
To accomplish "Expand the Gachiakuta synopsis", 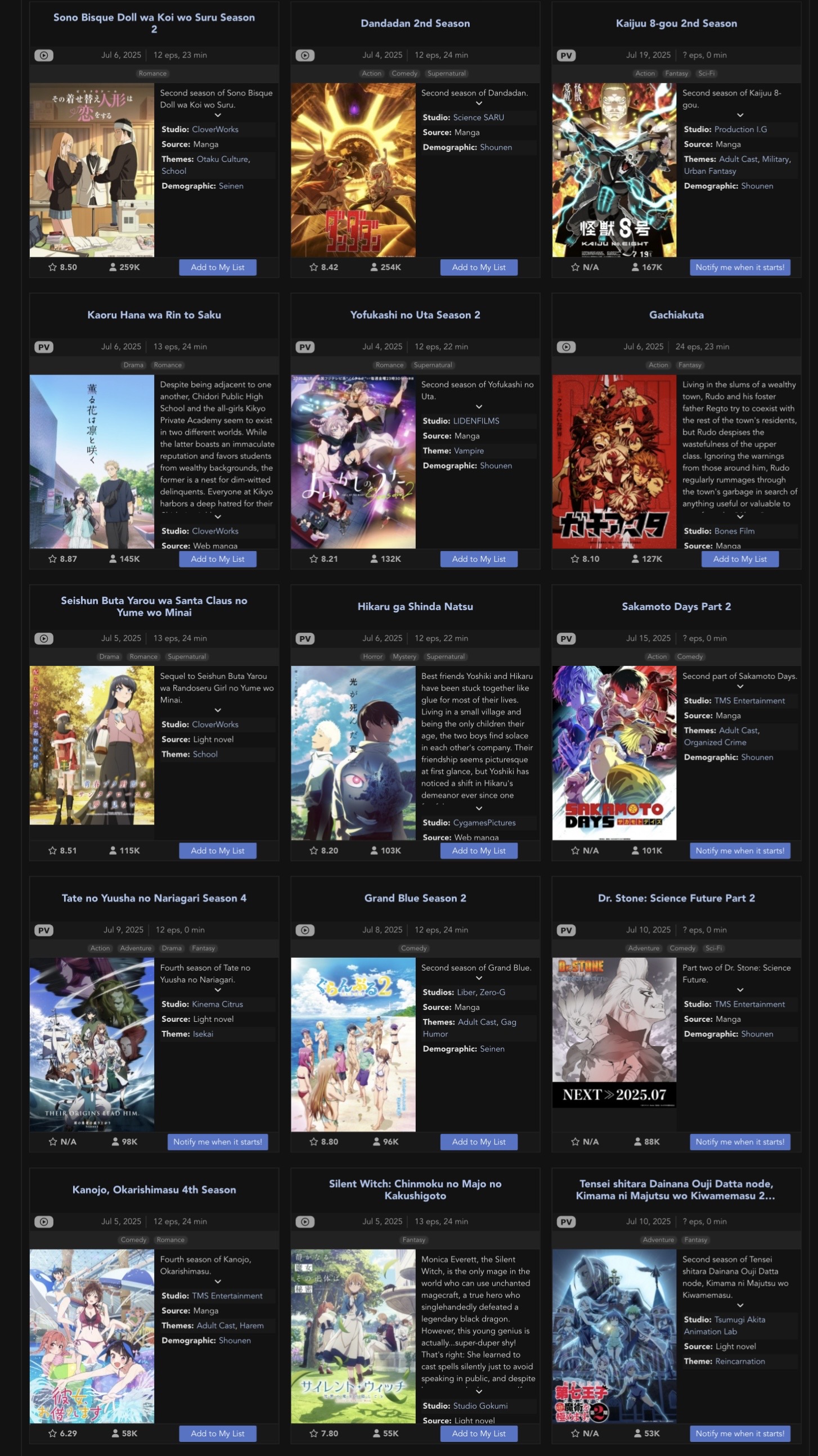I will pos(739,517).
